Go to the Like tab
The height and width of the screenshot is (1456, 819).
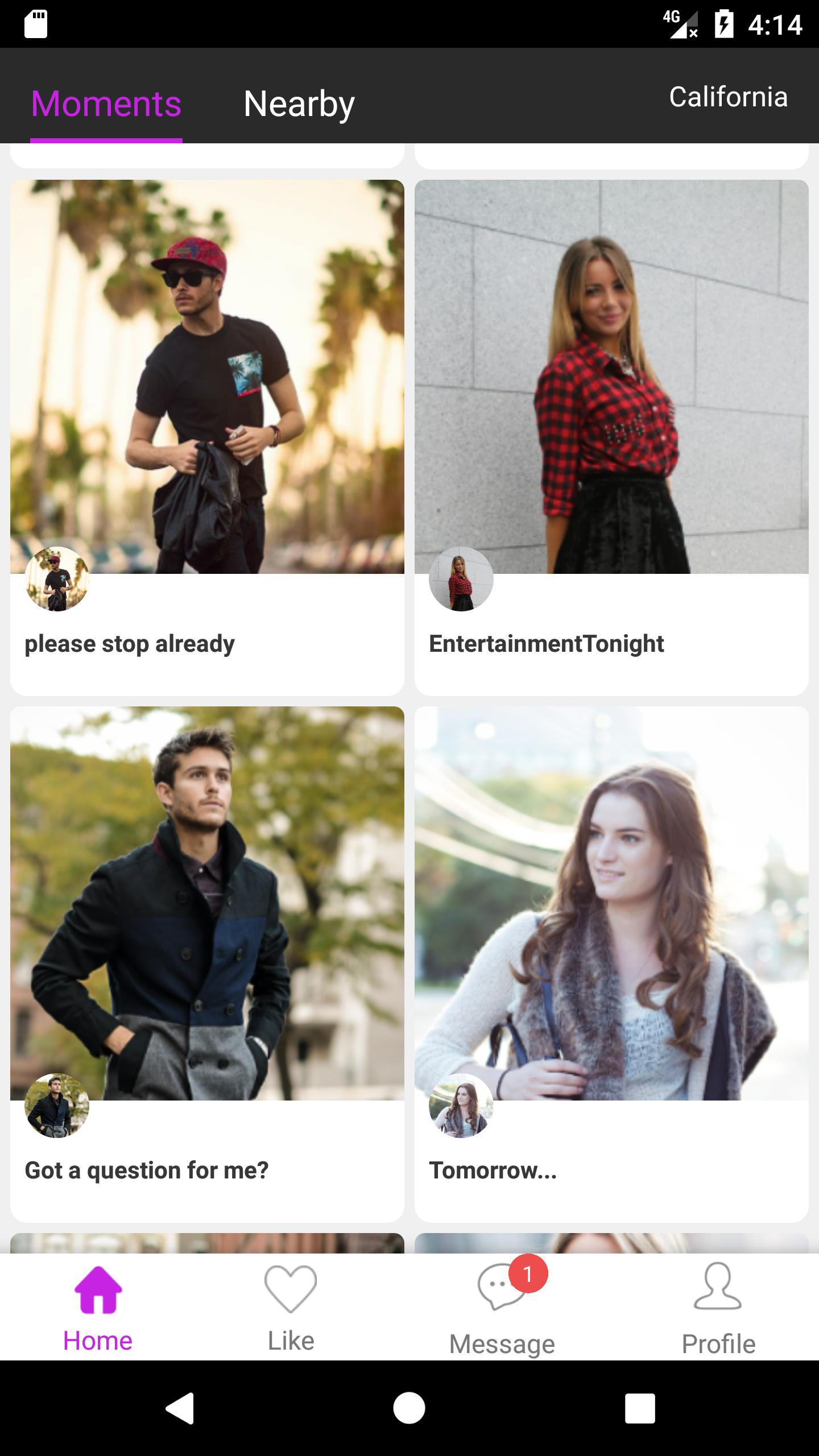coord(291,1308)
